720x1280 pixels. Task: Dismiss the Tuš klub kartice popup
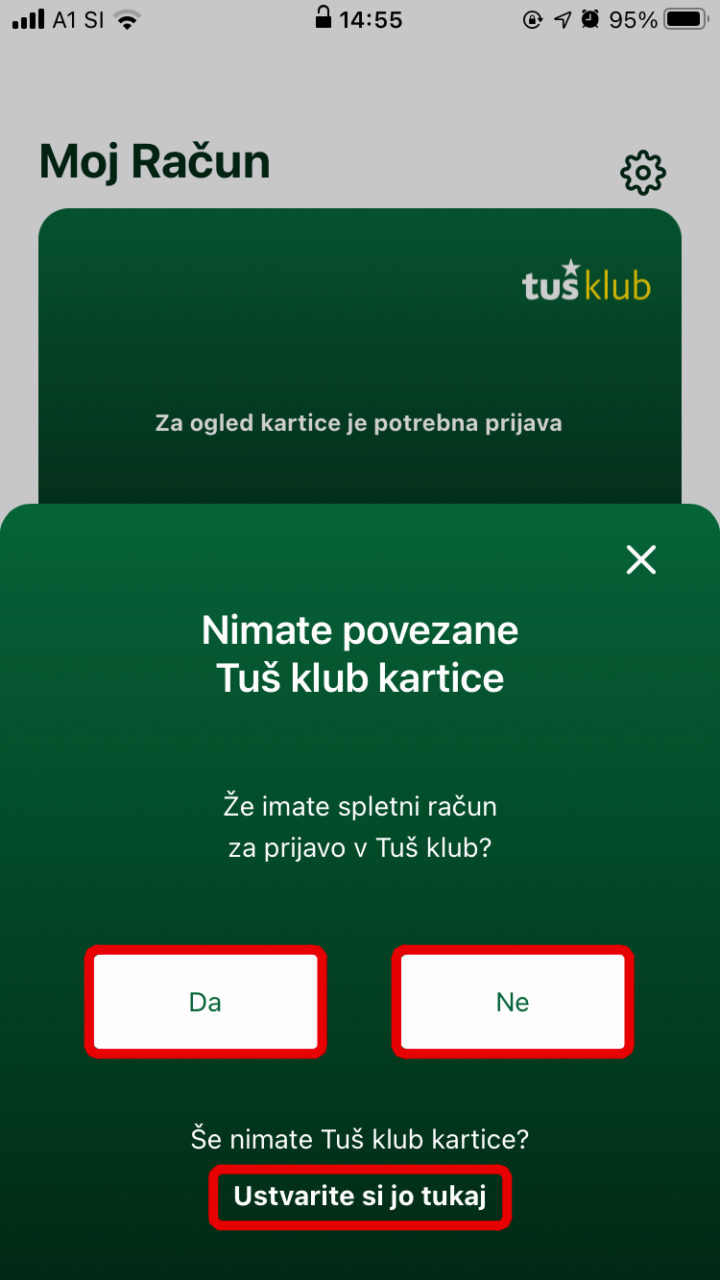pyautogui.click(x=641, y=560)
